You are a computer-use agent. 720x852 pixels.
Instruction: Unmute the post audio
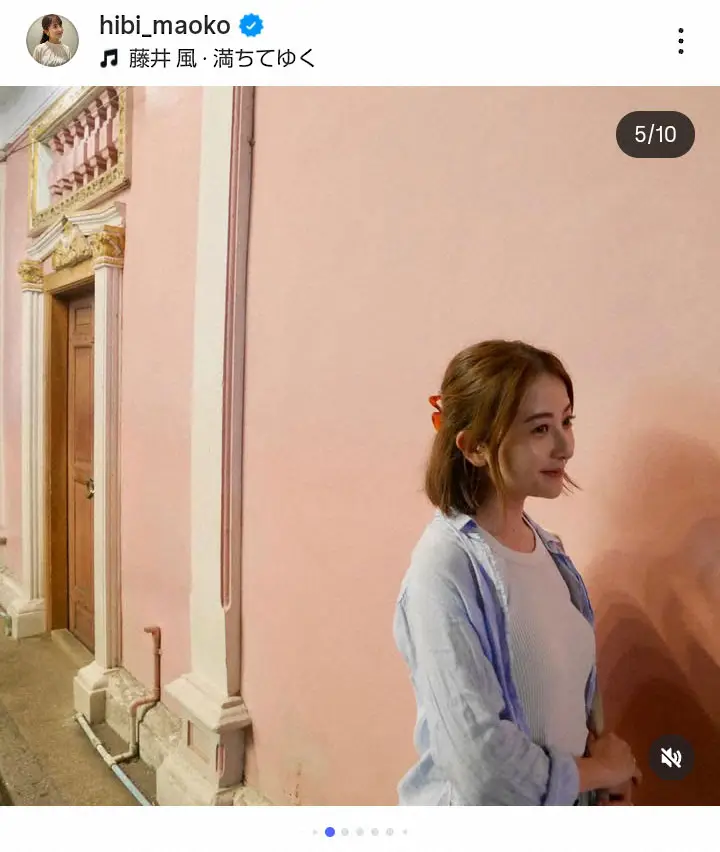click(671, 757)
